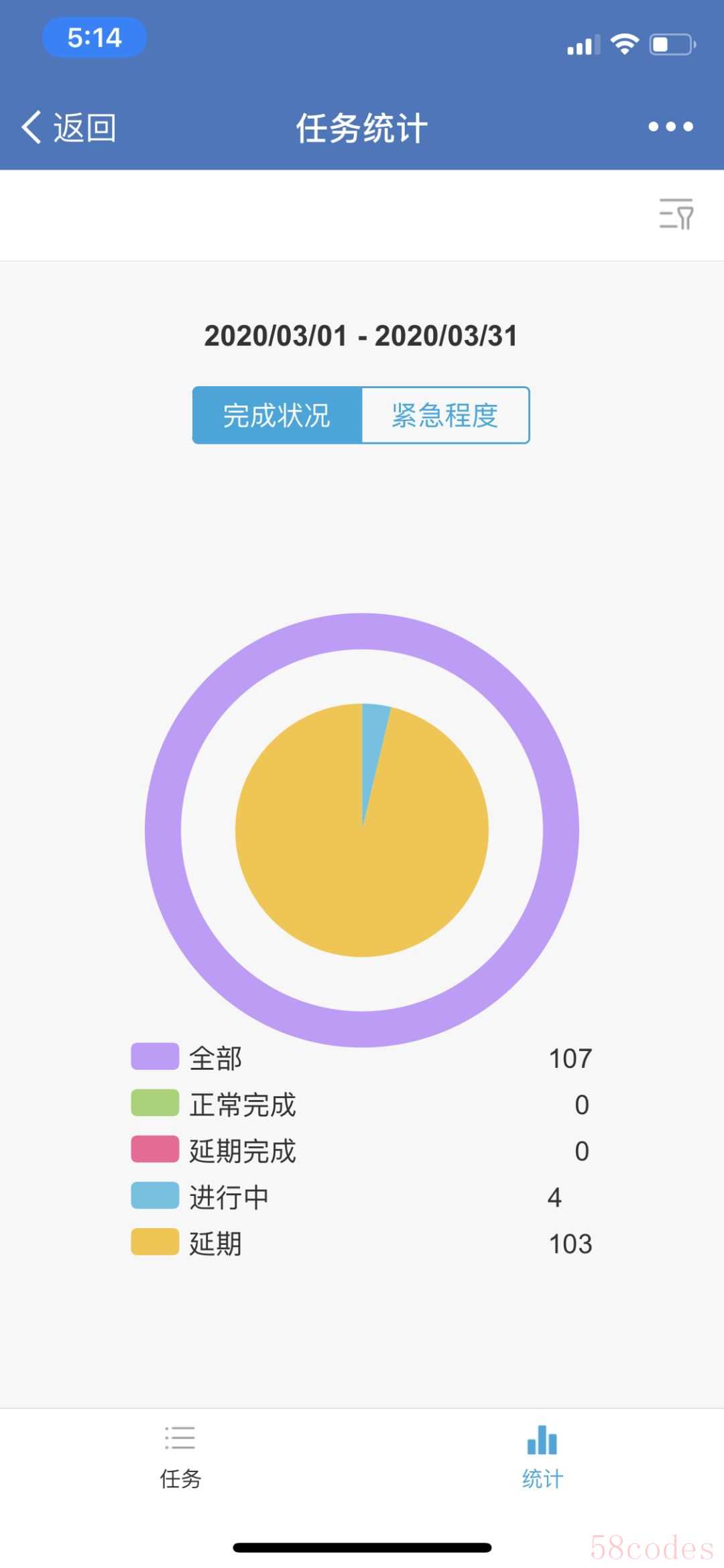Select the 完成状况 segment
This screenshot has height=1568, width=724.
coord(277,415)
